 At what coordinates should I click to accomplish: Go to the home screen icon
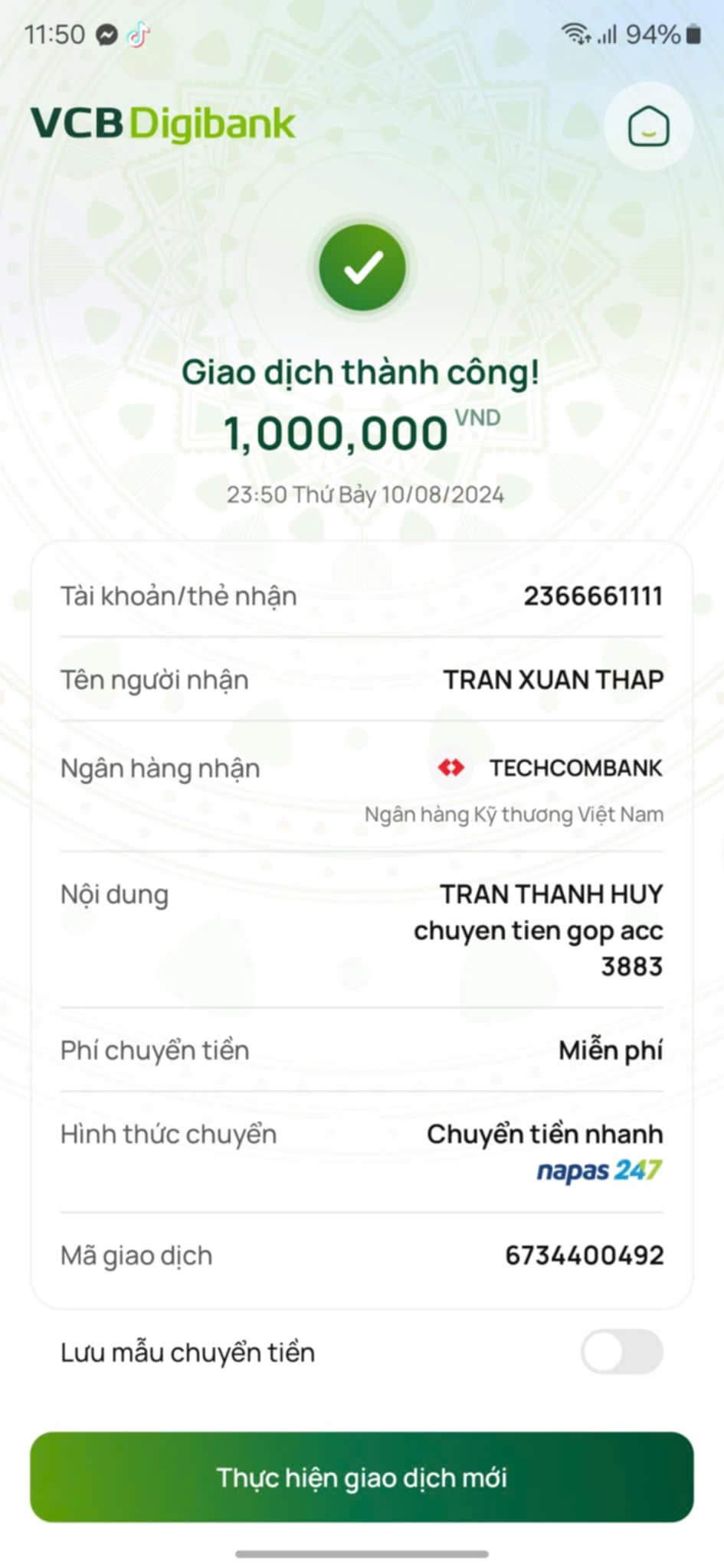pos(648,126)
